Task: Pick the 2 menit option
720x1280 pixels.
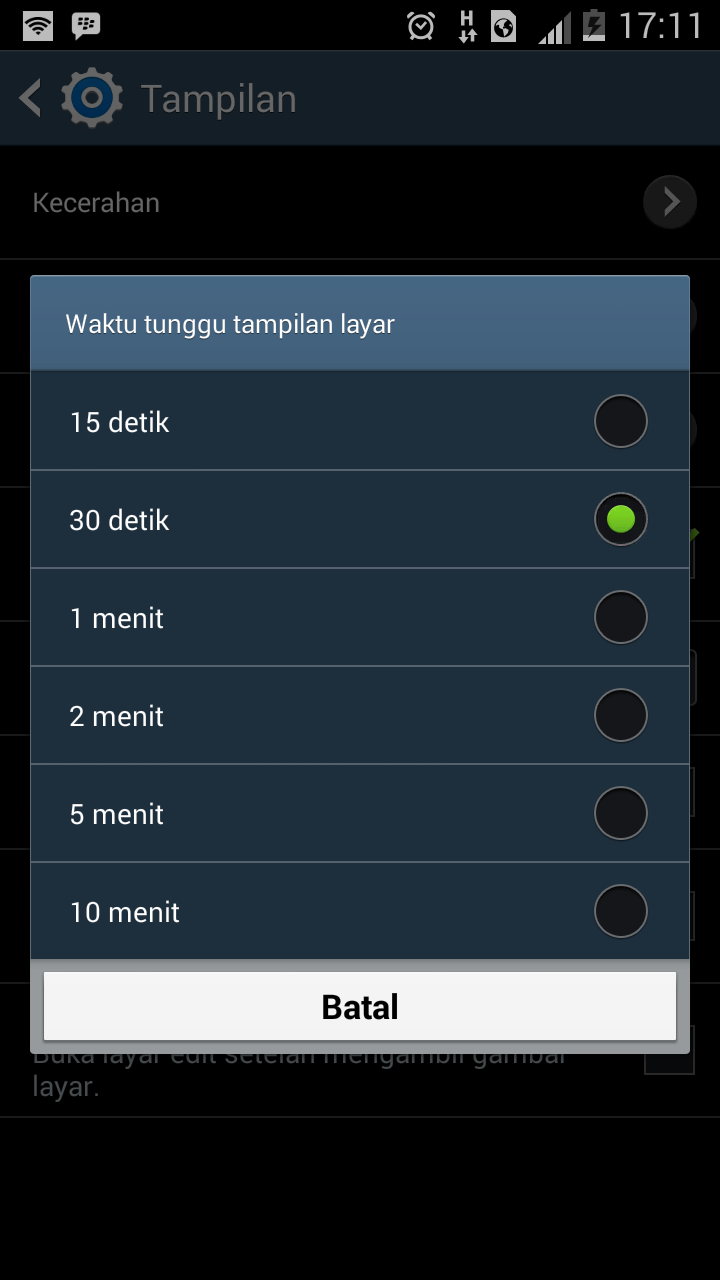Action: [x=360, y=715]
